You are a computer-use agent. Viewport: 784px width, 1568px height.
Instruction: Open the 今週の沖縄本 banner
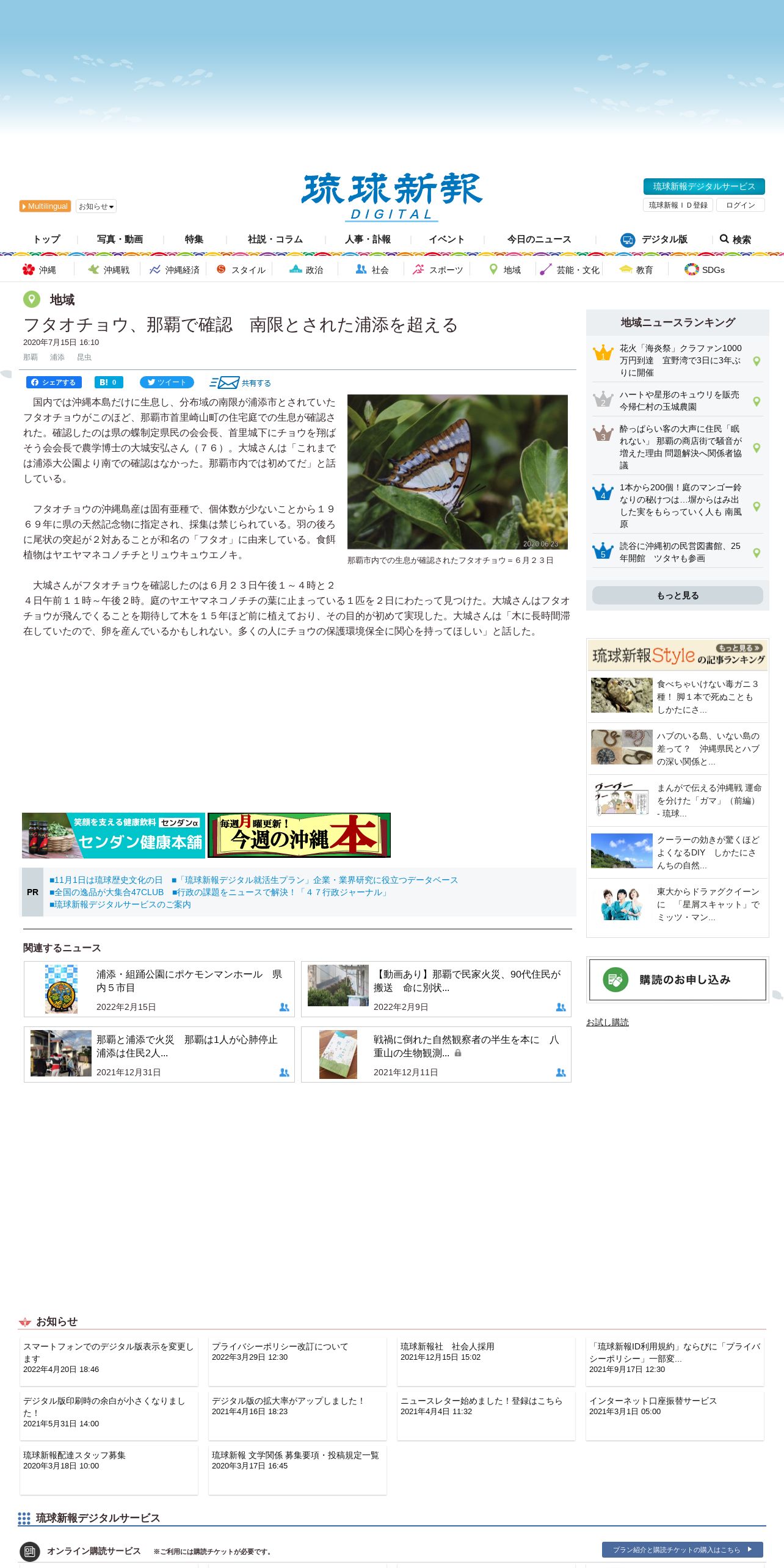[x=299, y=835]
